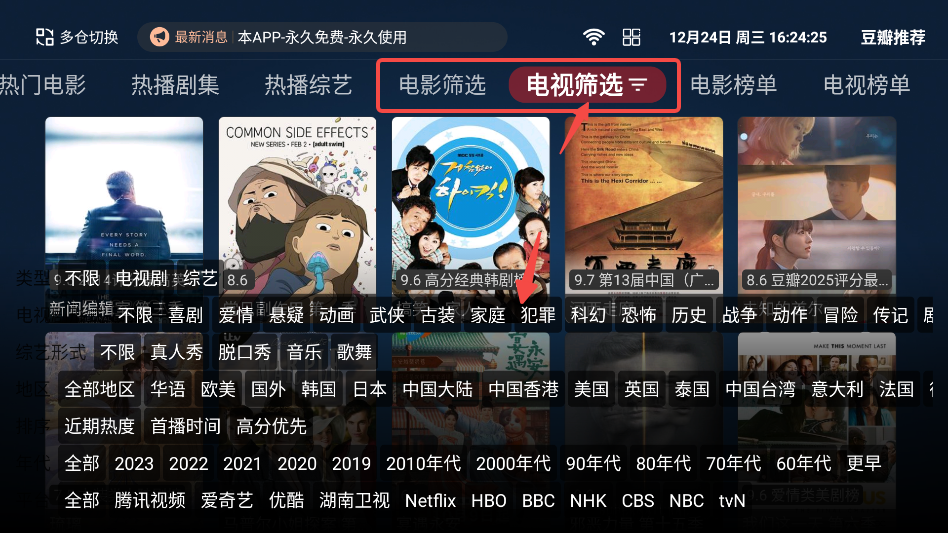This screenshot has height=533, width=948.
Task: Open the 多仓切换 source switcher
Action: coord(77,37)
